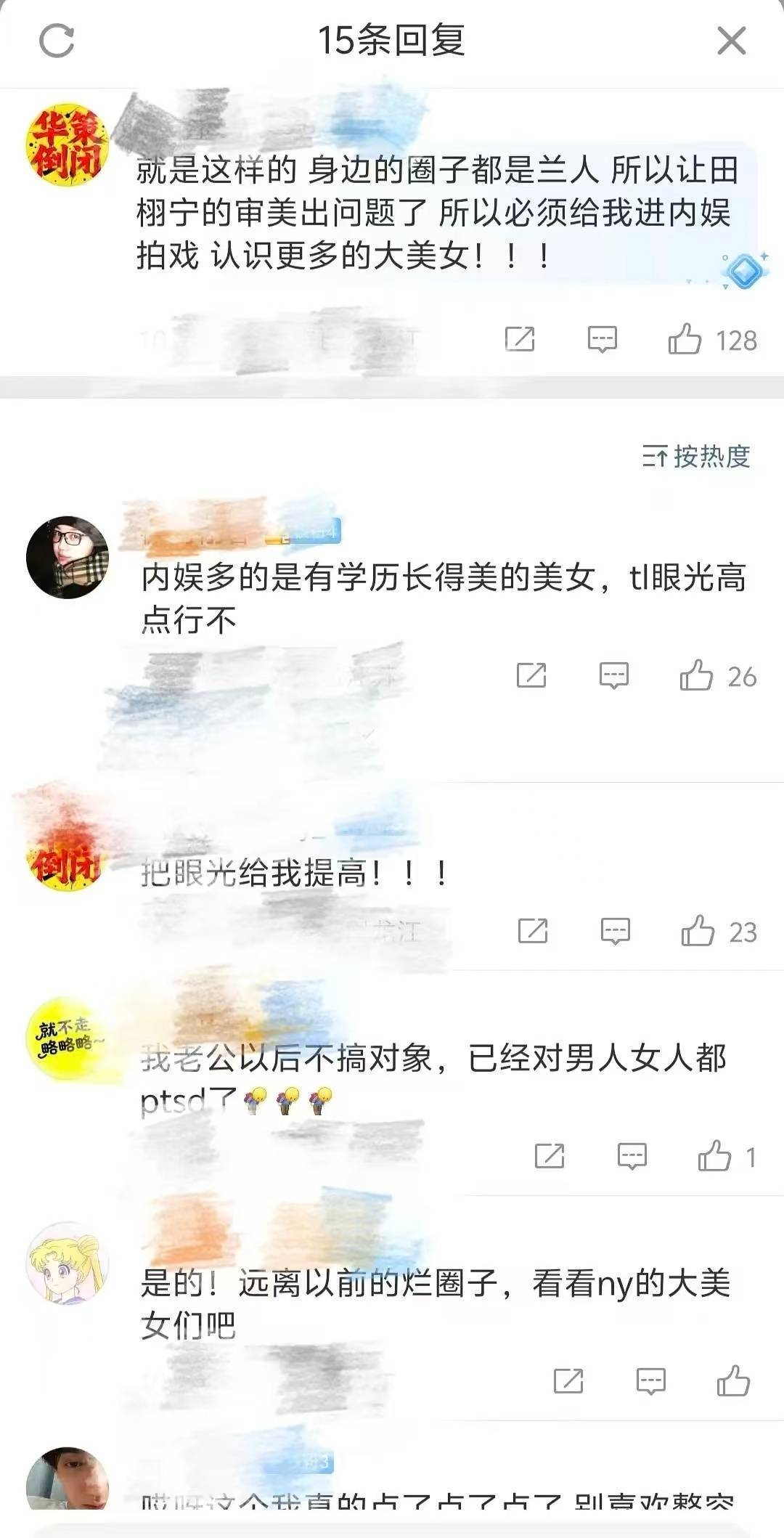Like the reply mentioning ptsd

714,1155
